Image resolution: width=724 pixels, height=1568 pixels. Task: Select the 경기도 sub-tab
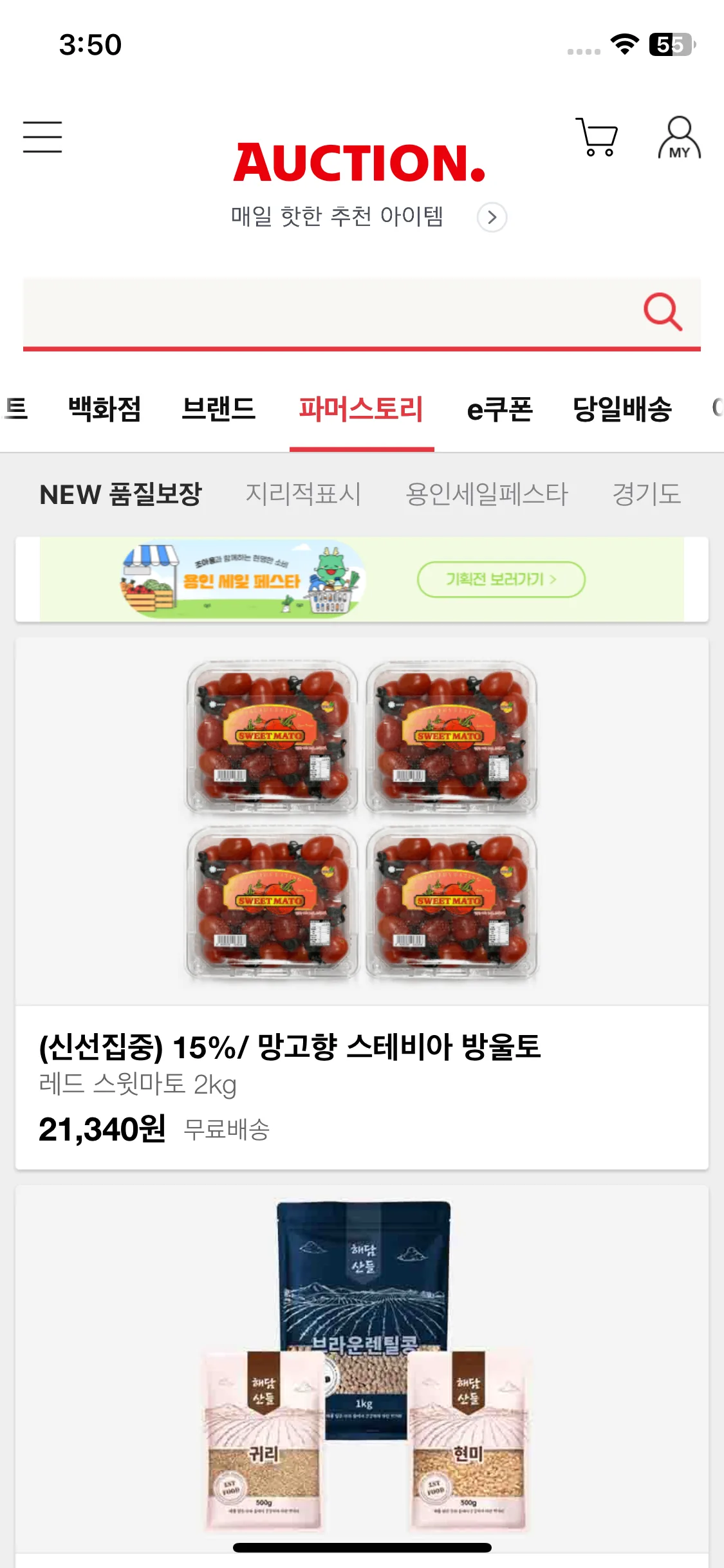[646, 494]
